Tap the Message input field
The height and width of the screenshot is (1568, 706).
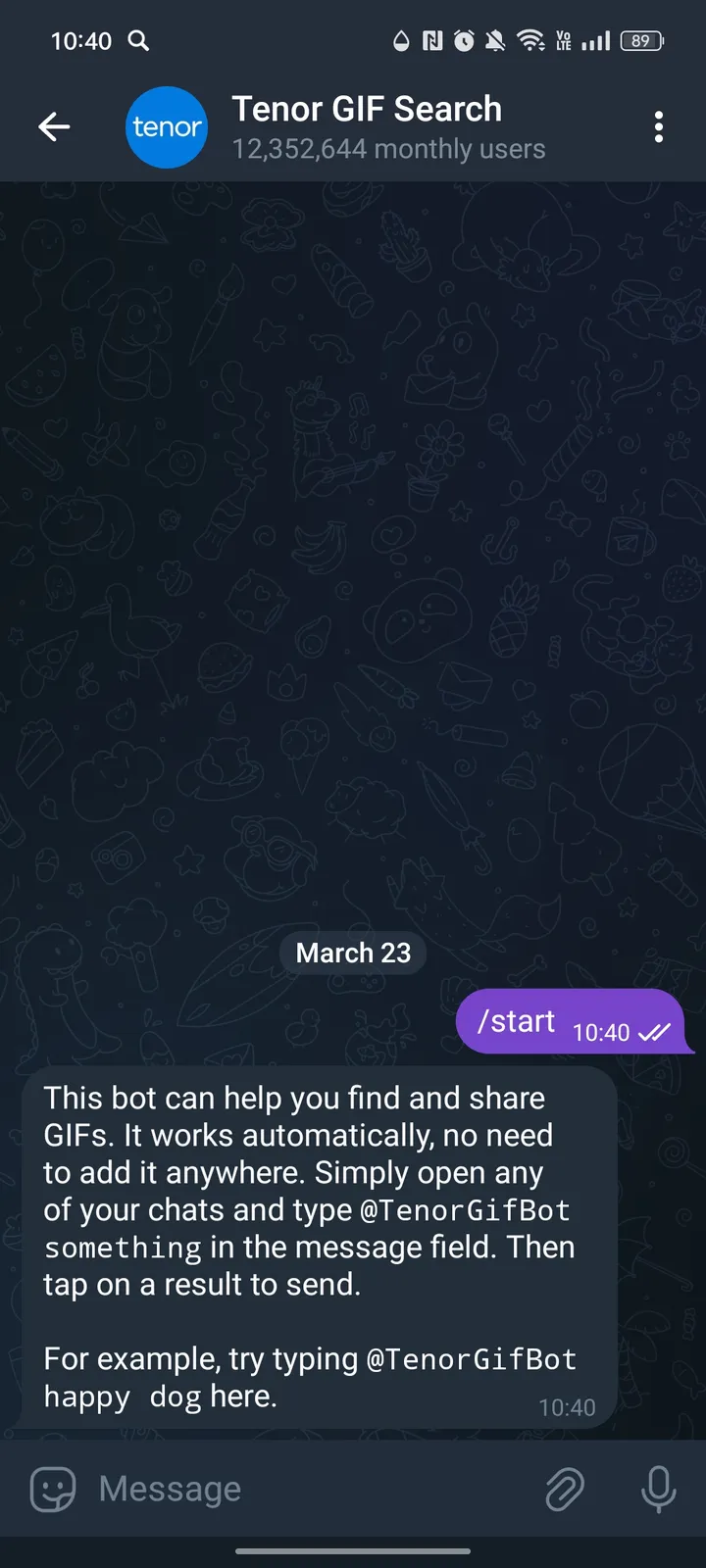[x=245, y=1489]
